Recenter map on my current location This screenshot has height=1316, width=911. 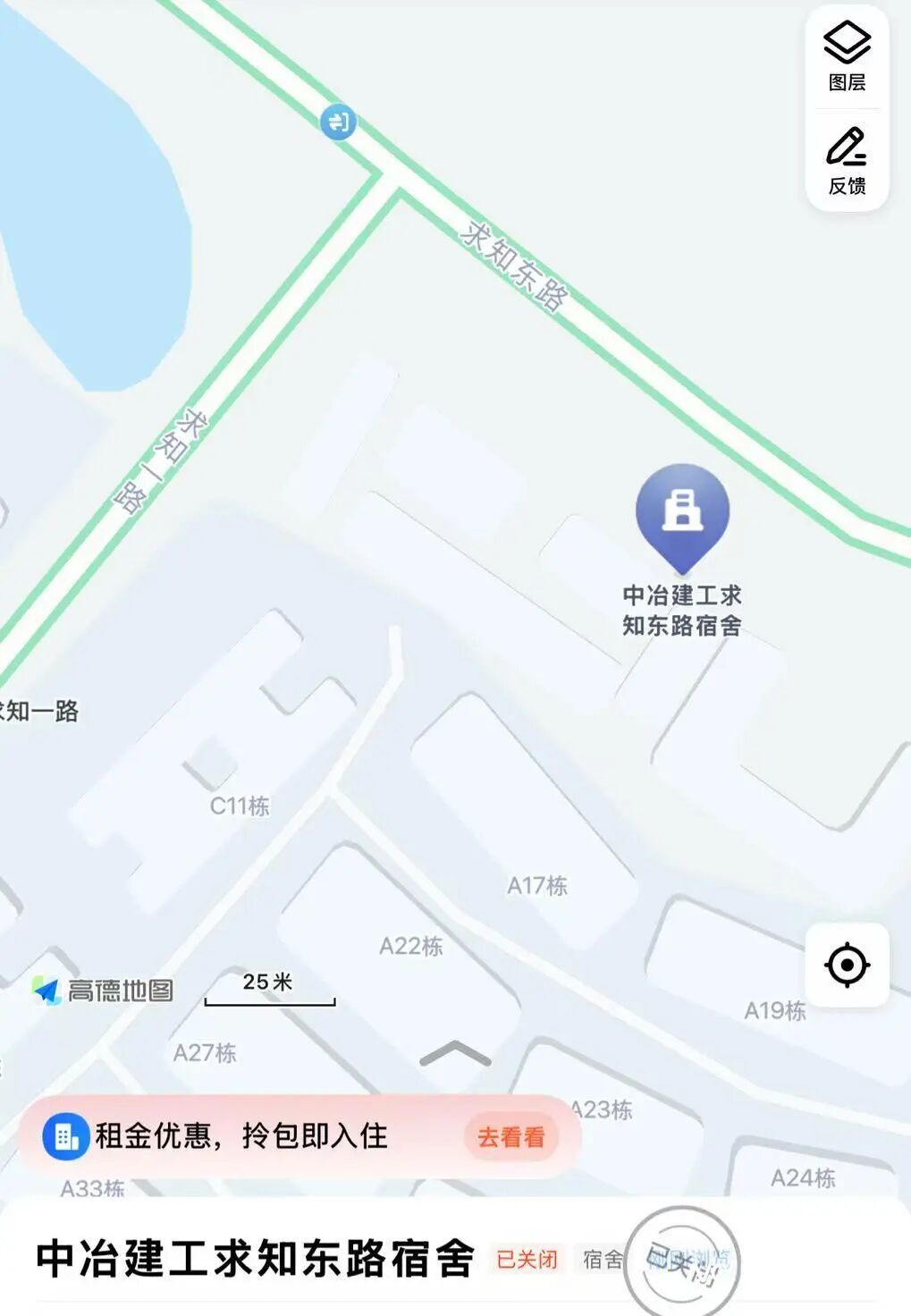tap(847, 966)
